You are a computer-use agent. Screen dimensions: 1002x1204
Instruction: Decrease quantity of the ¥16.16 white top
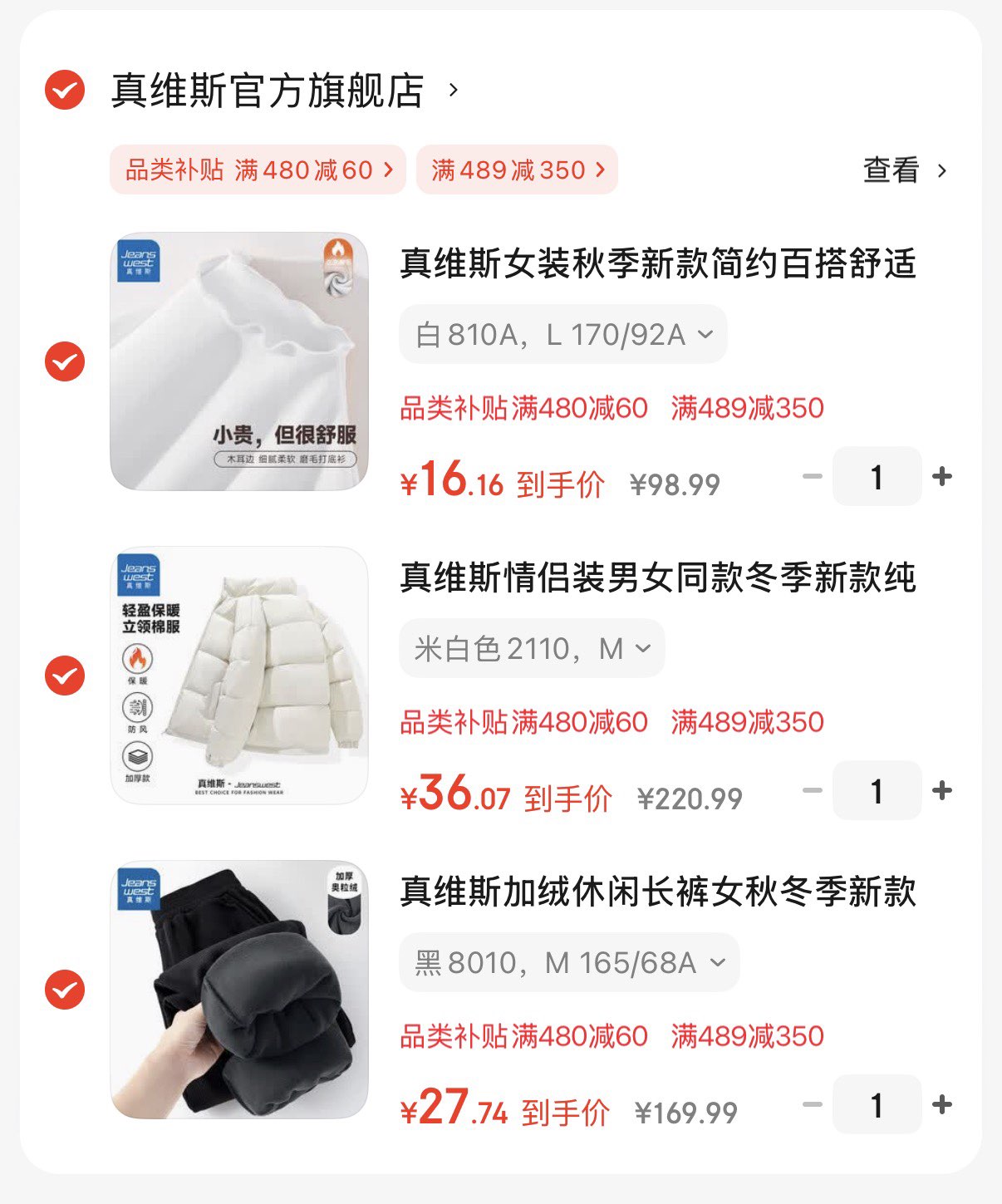click(812, 476)
